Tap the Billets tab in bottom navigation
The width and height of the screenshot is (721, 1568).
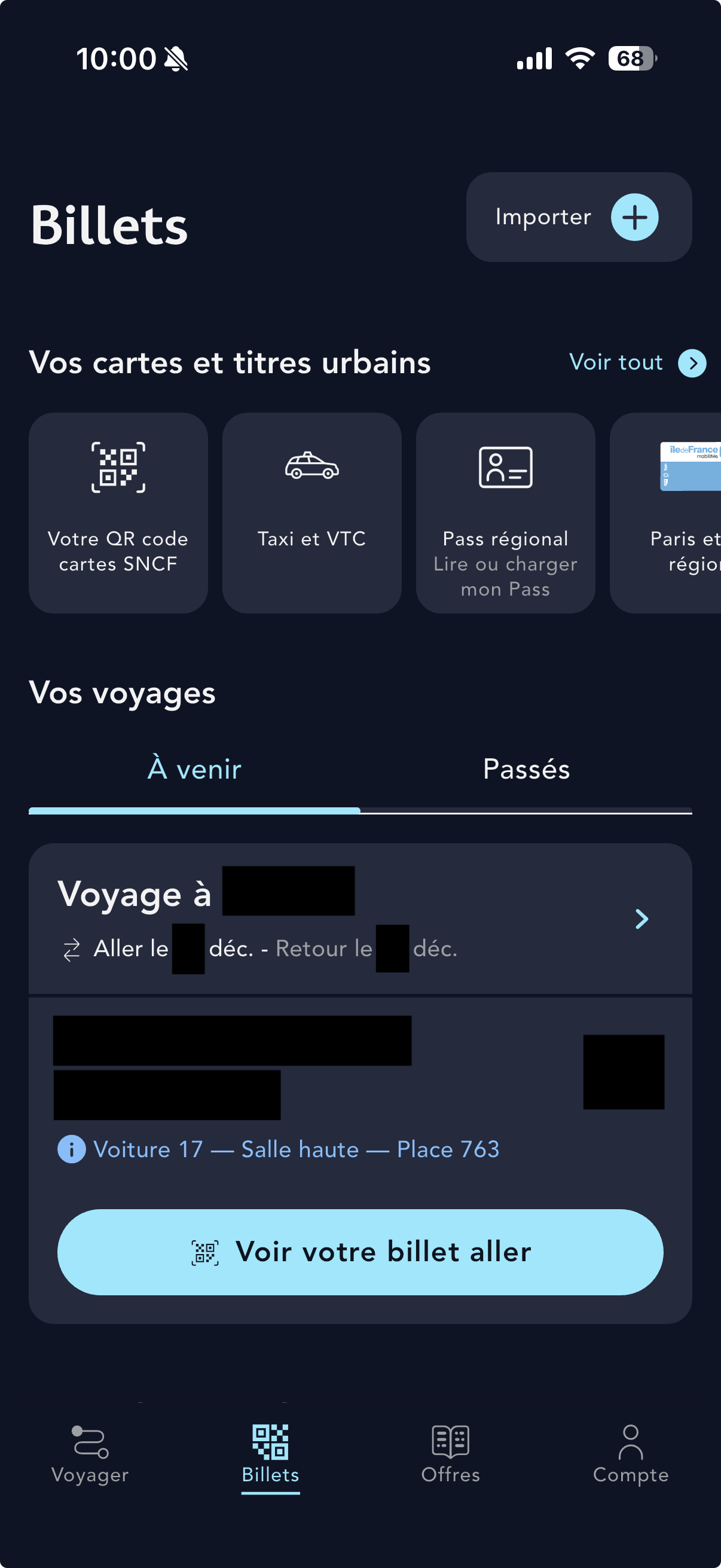coord(270,1455)
